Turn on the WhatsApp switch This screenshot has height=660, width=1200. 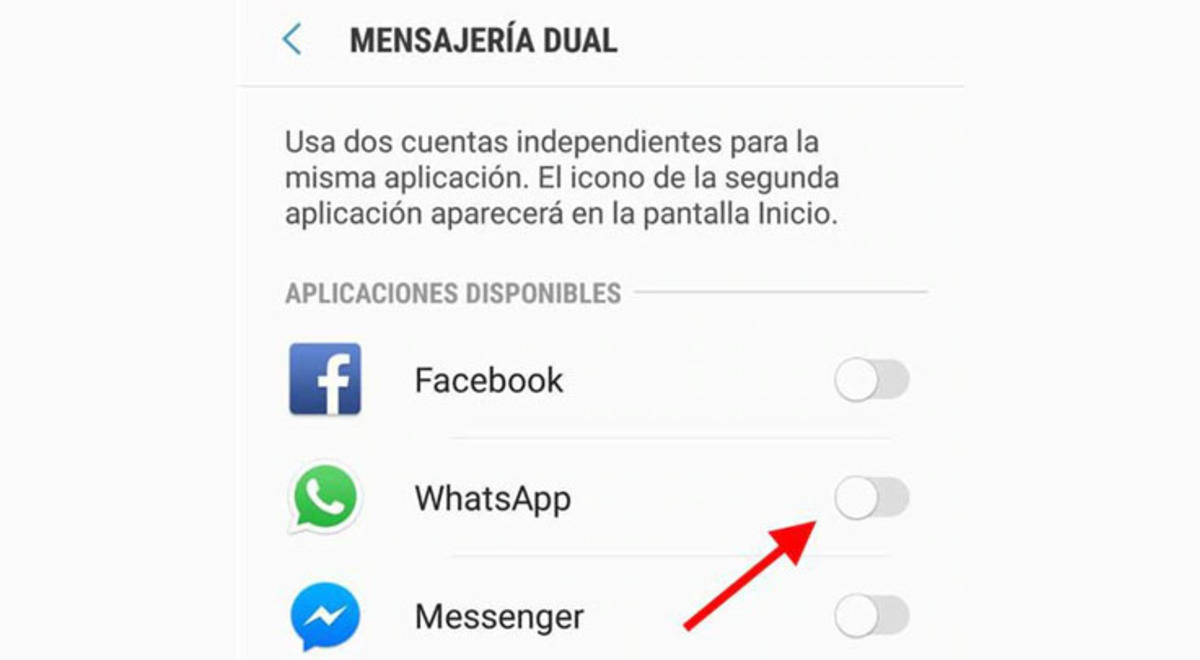coord(871,498)
